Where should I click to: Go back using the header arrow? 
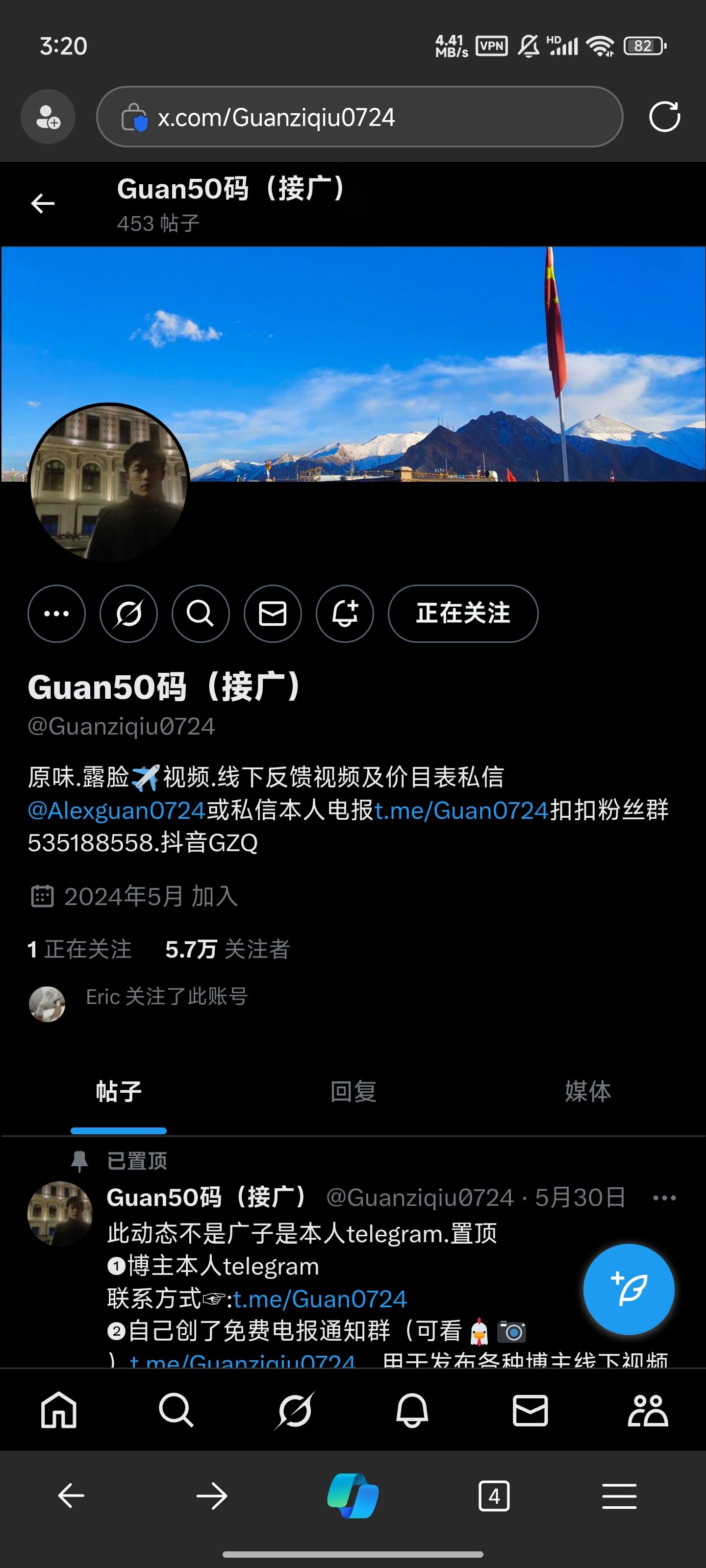coord(43,203)
